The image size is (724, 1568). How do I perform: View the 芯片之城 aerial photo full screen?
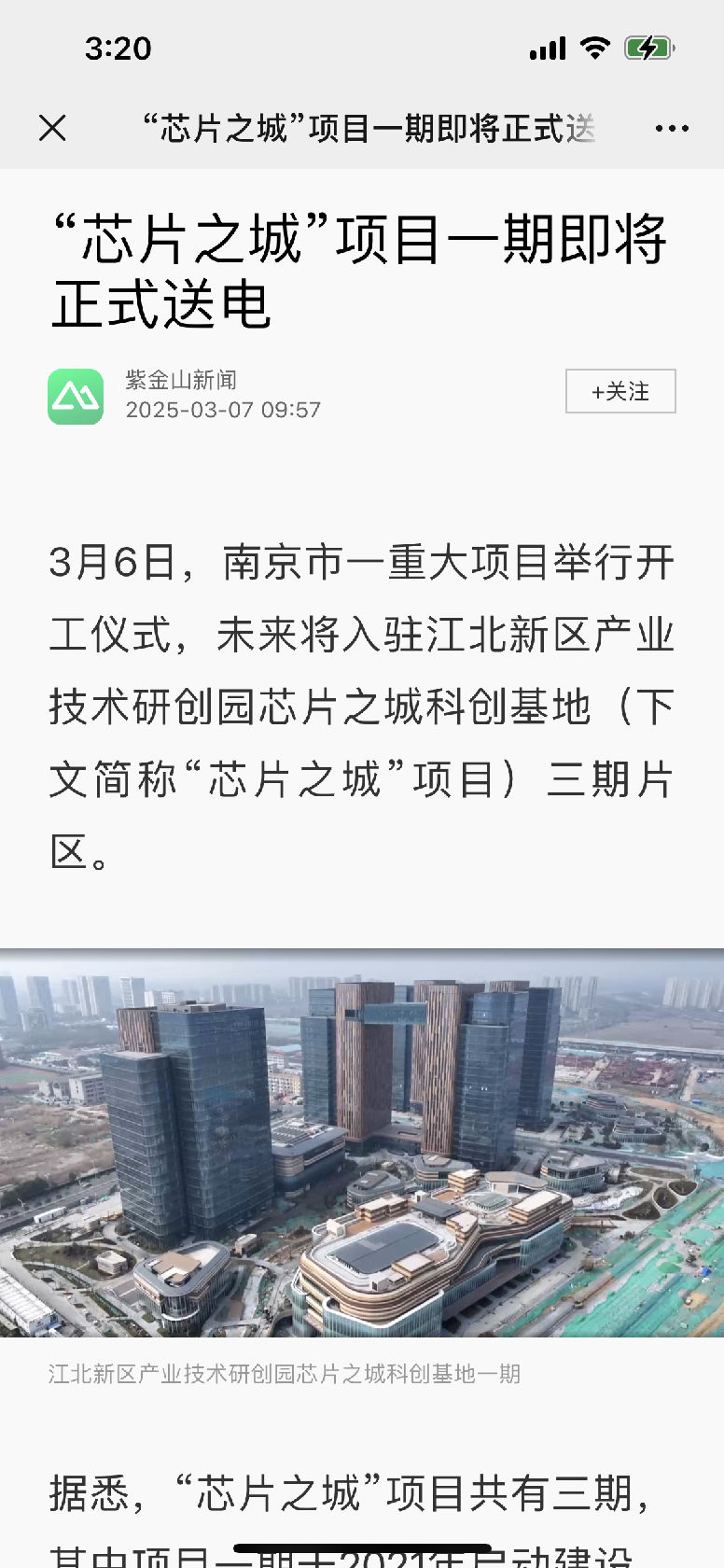[362, 1142]
